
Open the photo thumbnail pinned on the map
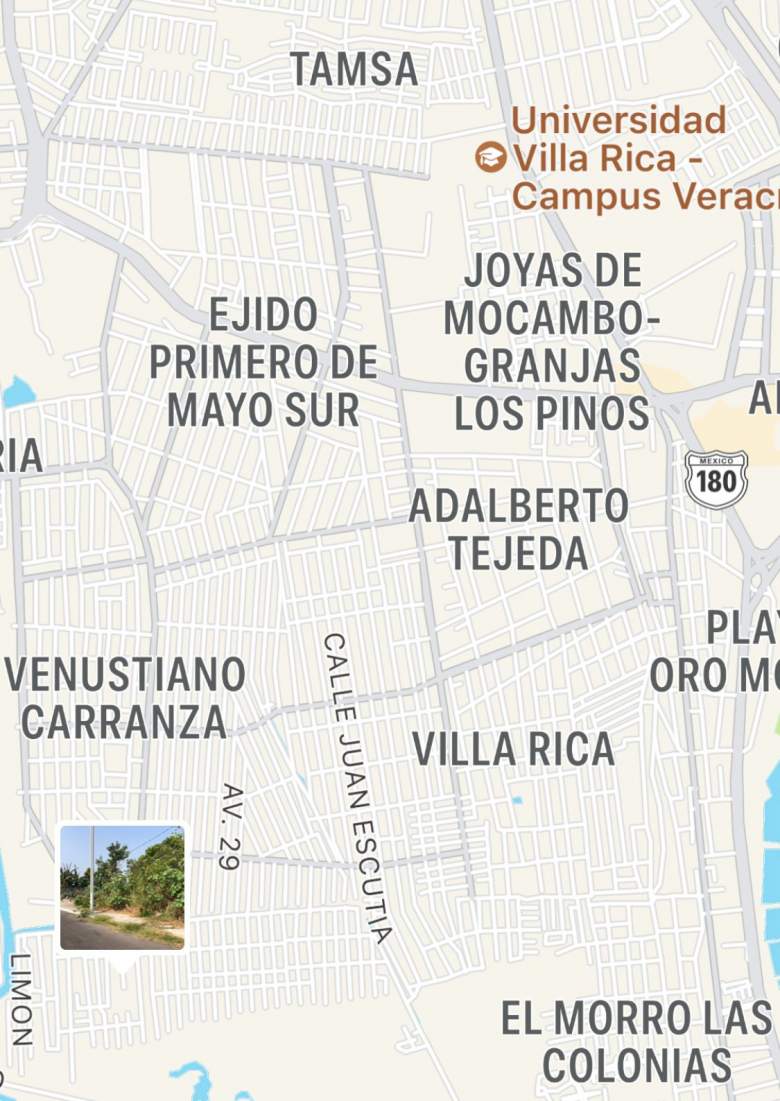tap(122, 887)
